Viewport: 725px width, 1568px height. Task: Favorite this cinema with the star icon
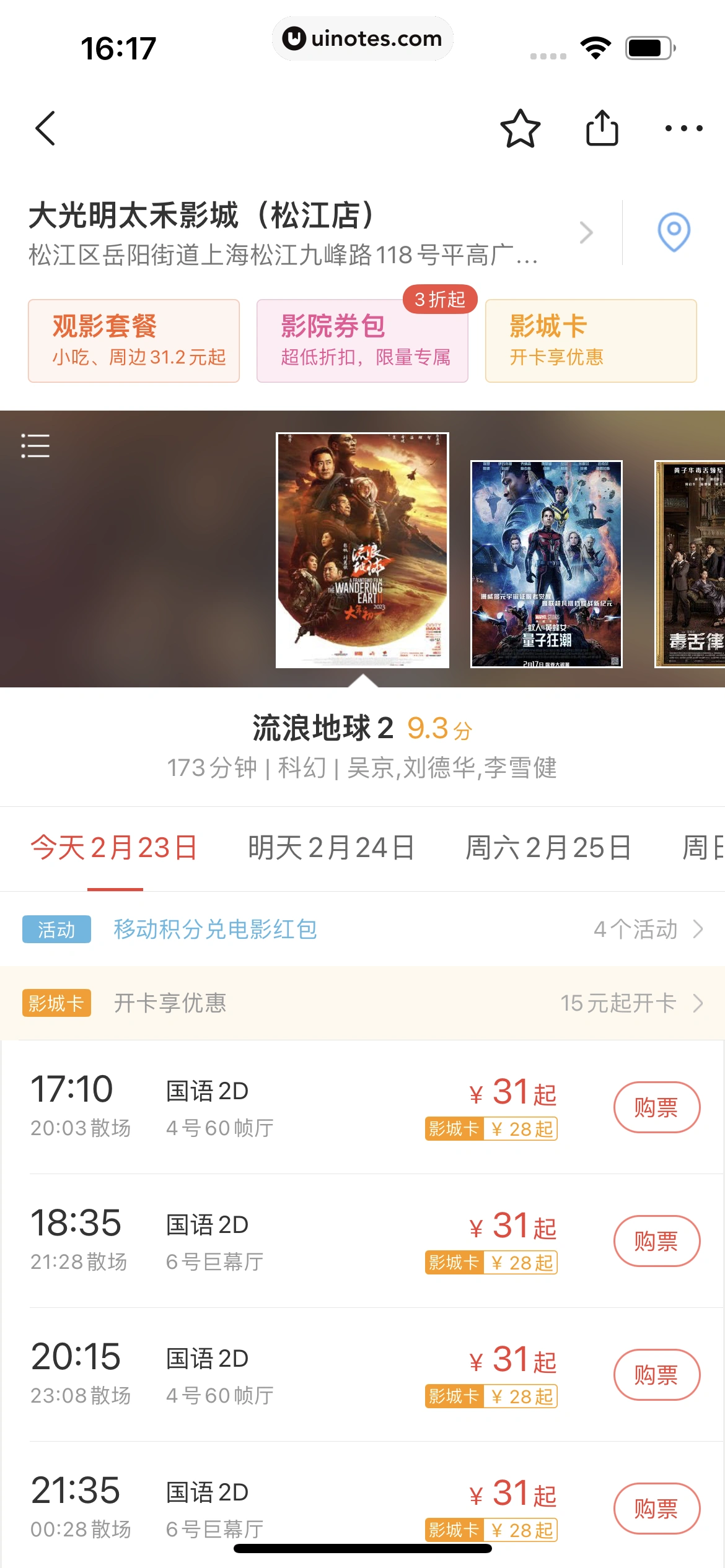(520, 128)
